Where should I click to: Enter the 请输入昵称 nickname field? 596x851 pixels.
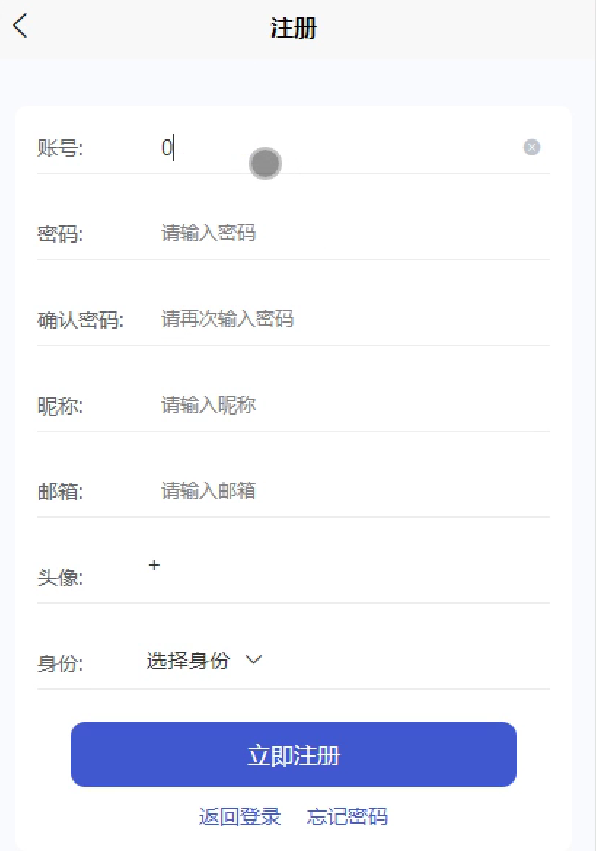coord(355,405)
